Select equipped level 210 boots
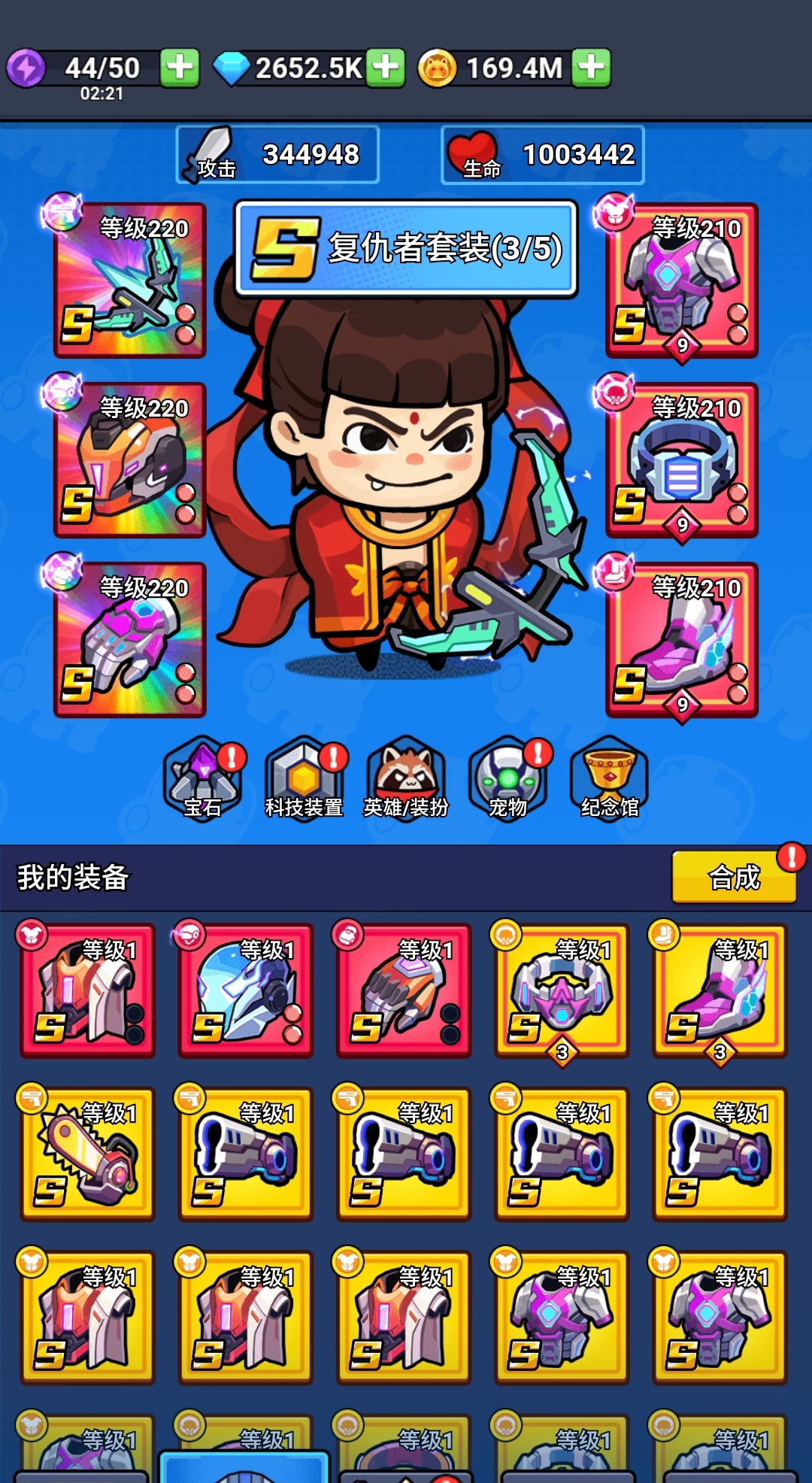The height and width of the screenshot is (1483, 812). 682,640
